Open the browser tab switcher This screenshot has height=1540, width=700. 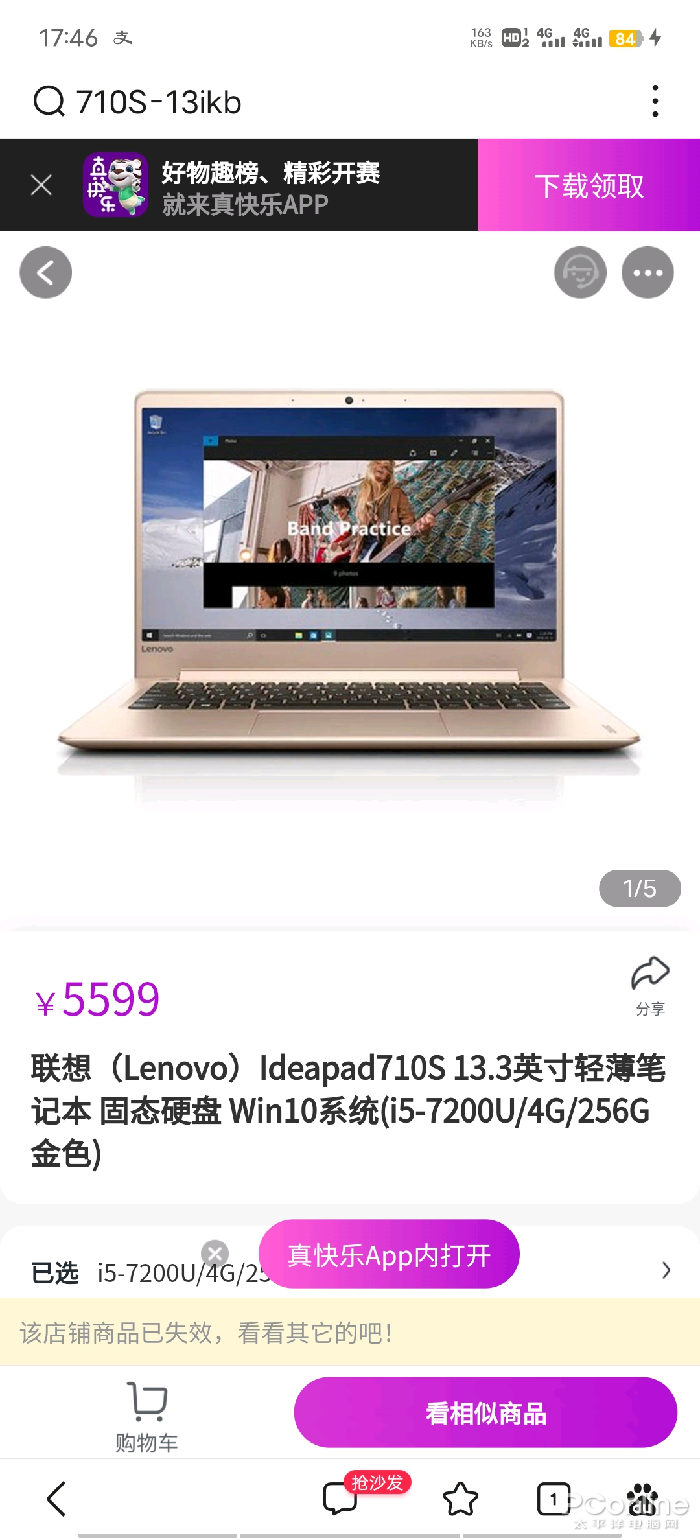pos(553,1499)
